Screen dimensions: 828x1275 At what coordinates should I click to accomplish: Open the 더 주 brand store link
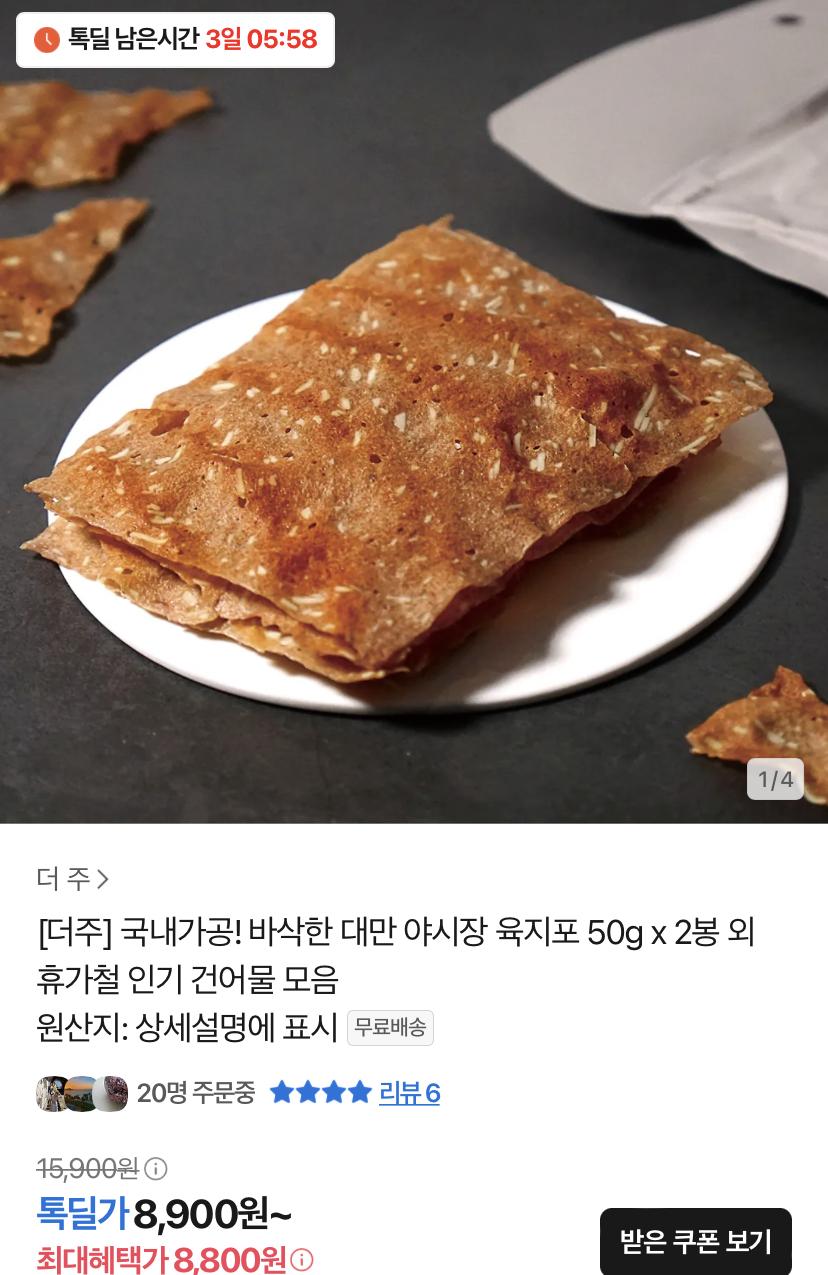[72, 879]
